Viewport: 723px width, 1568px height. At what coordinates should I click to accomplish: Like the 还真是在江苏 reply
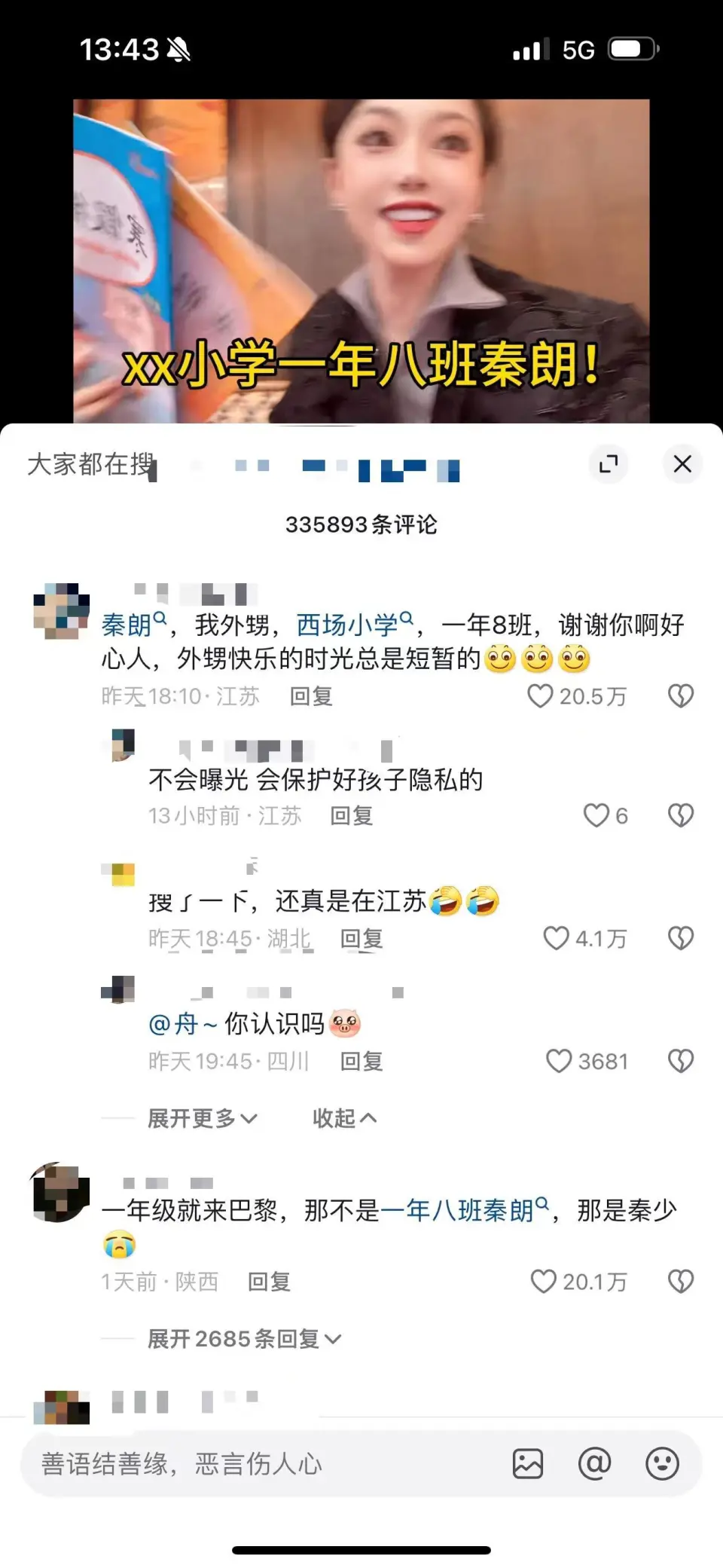coord(557,938)
